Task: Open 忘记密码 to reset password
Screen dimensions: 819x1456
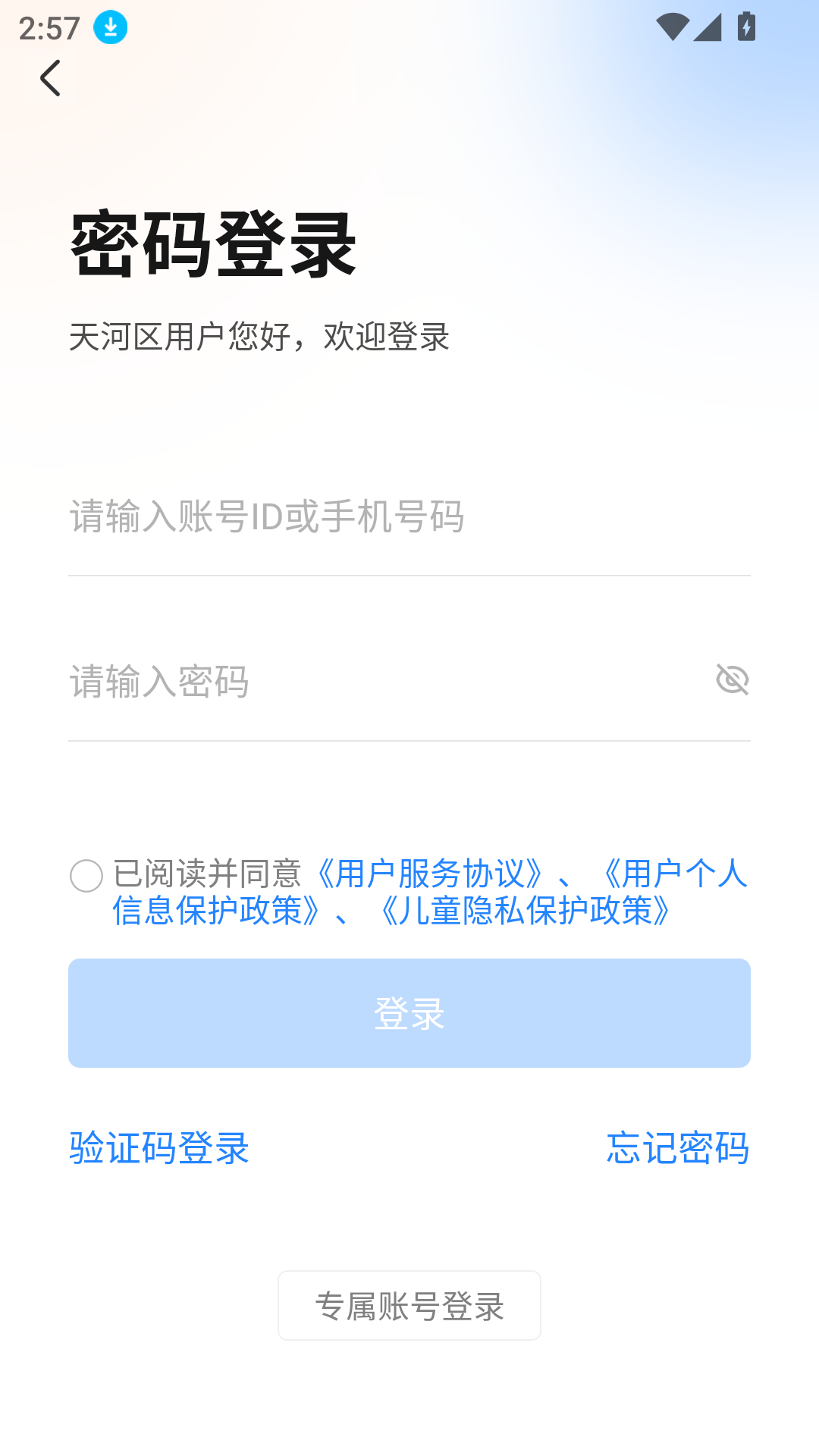Action: coord(677,1149)
